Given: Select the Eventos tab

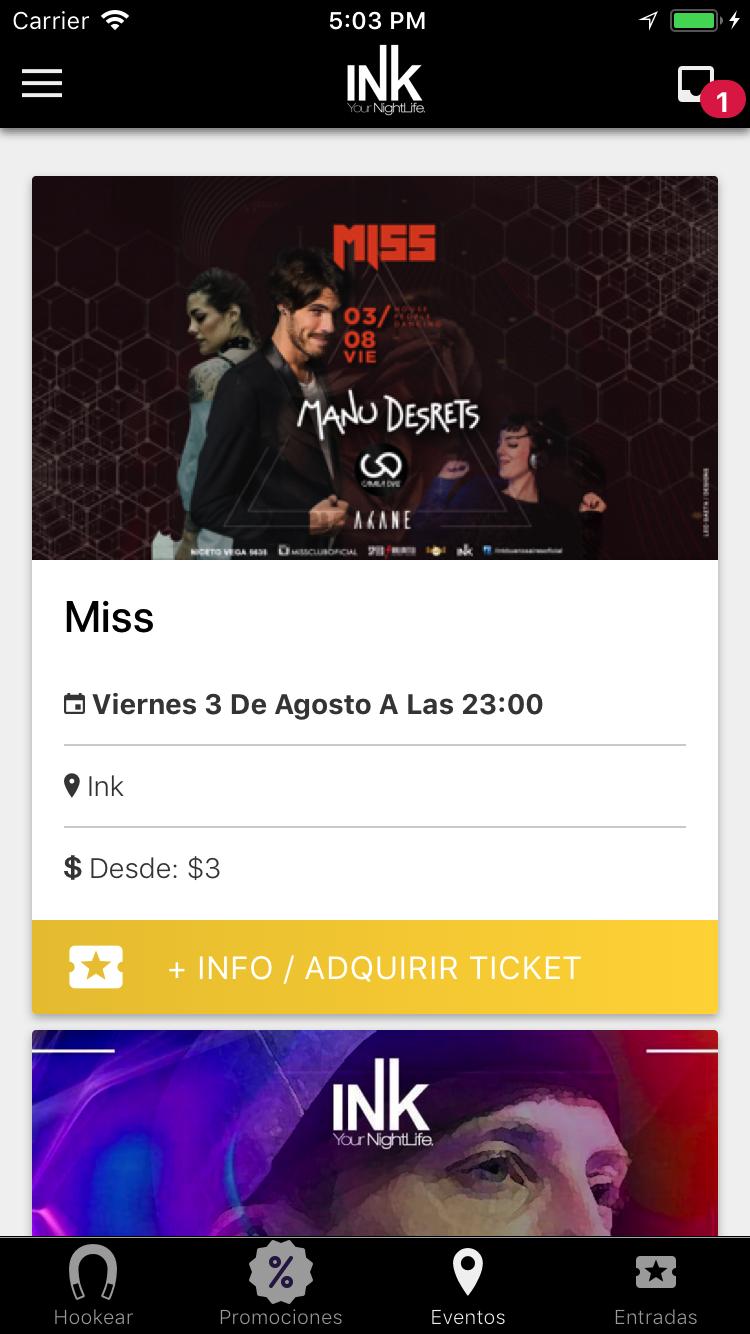Looking at the screenshot, I should pos(468,1287).
